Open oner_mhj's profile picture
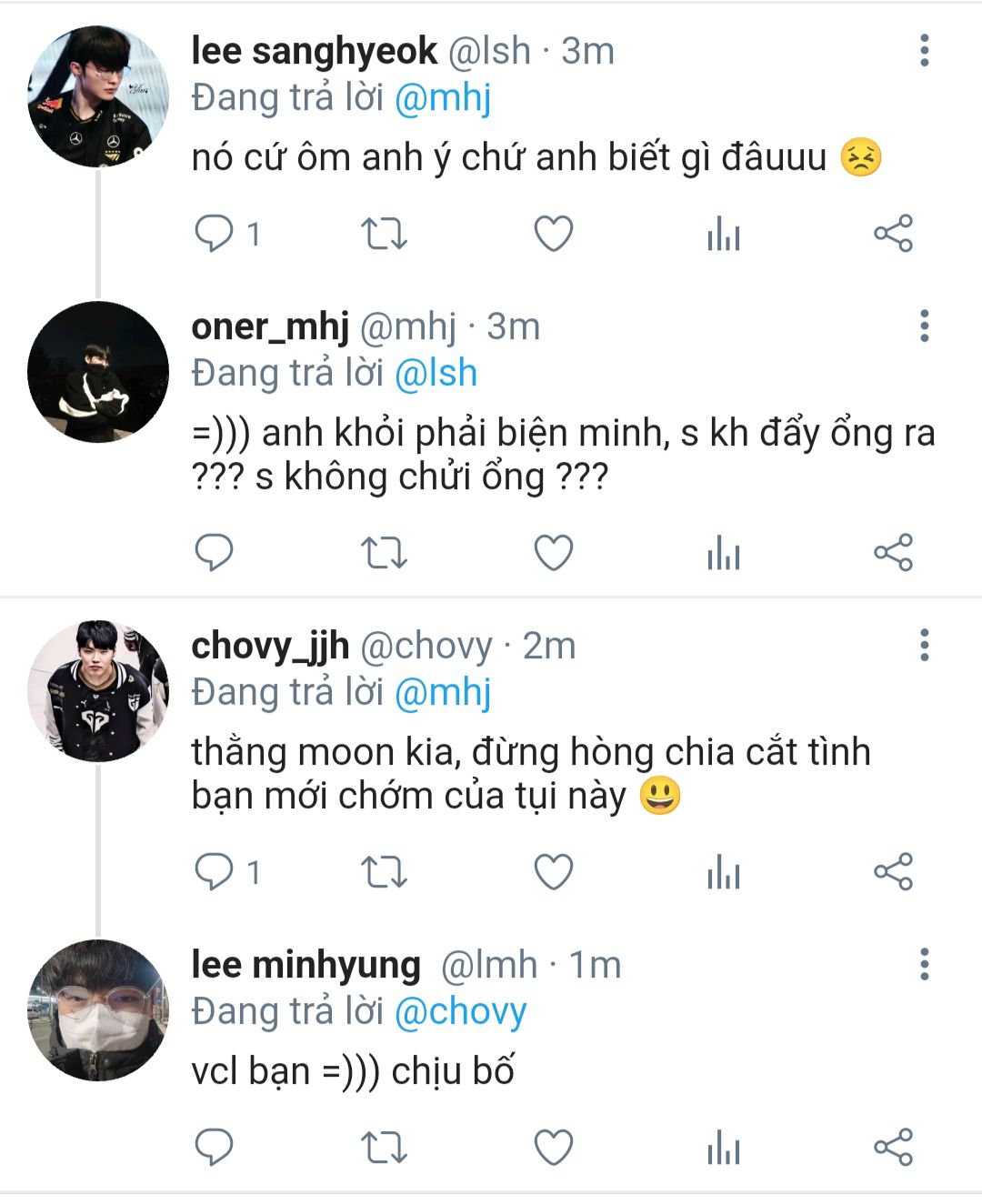The height and width of the screenshot is (1204, 982). coord(98,372)
